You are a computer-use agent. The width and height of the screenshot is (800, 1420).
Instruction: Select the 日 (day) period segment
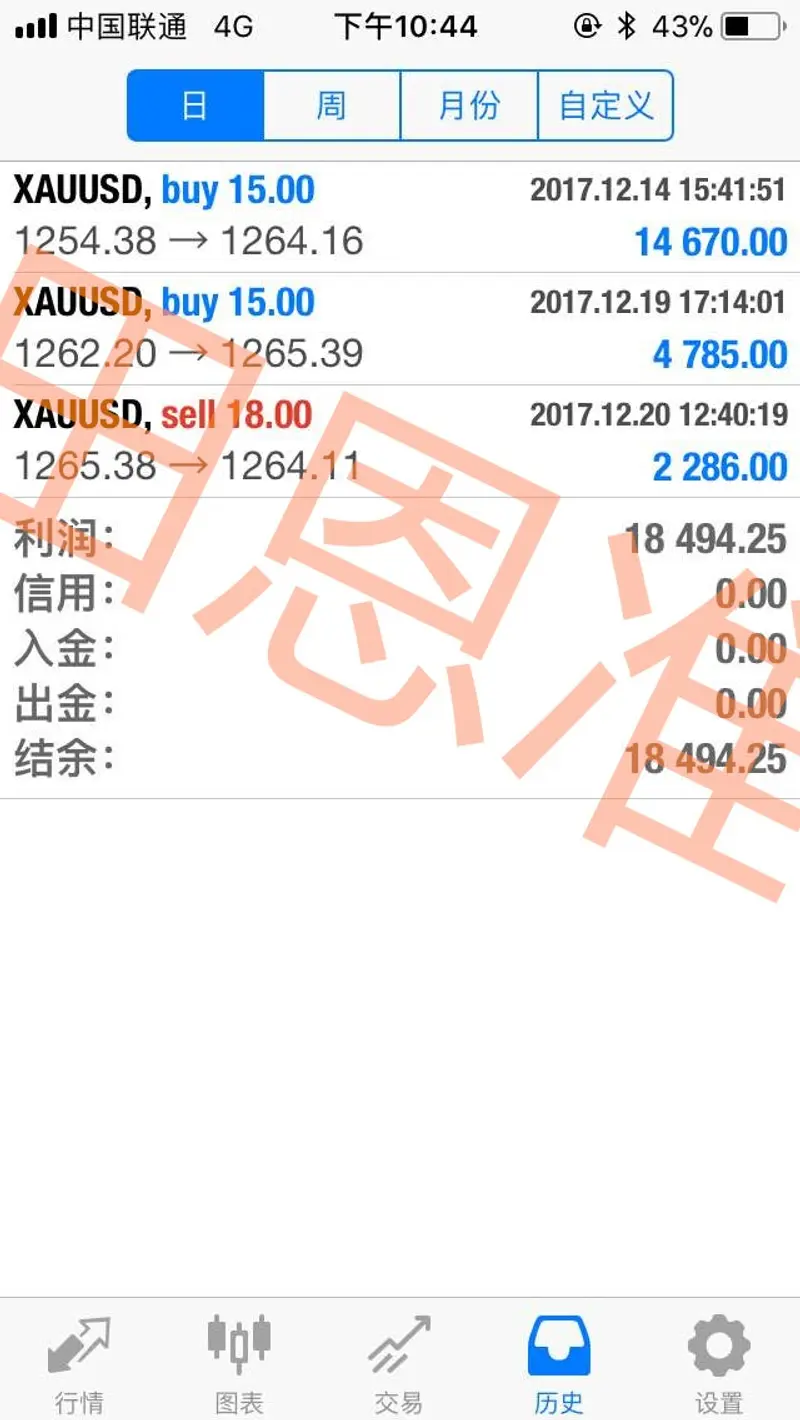click(195, 105)
